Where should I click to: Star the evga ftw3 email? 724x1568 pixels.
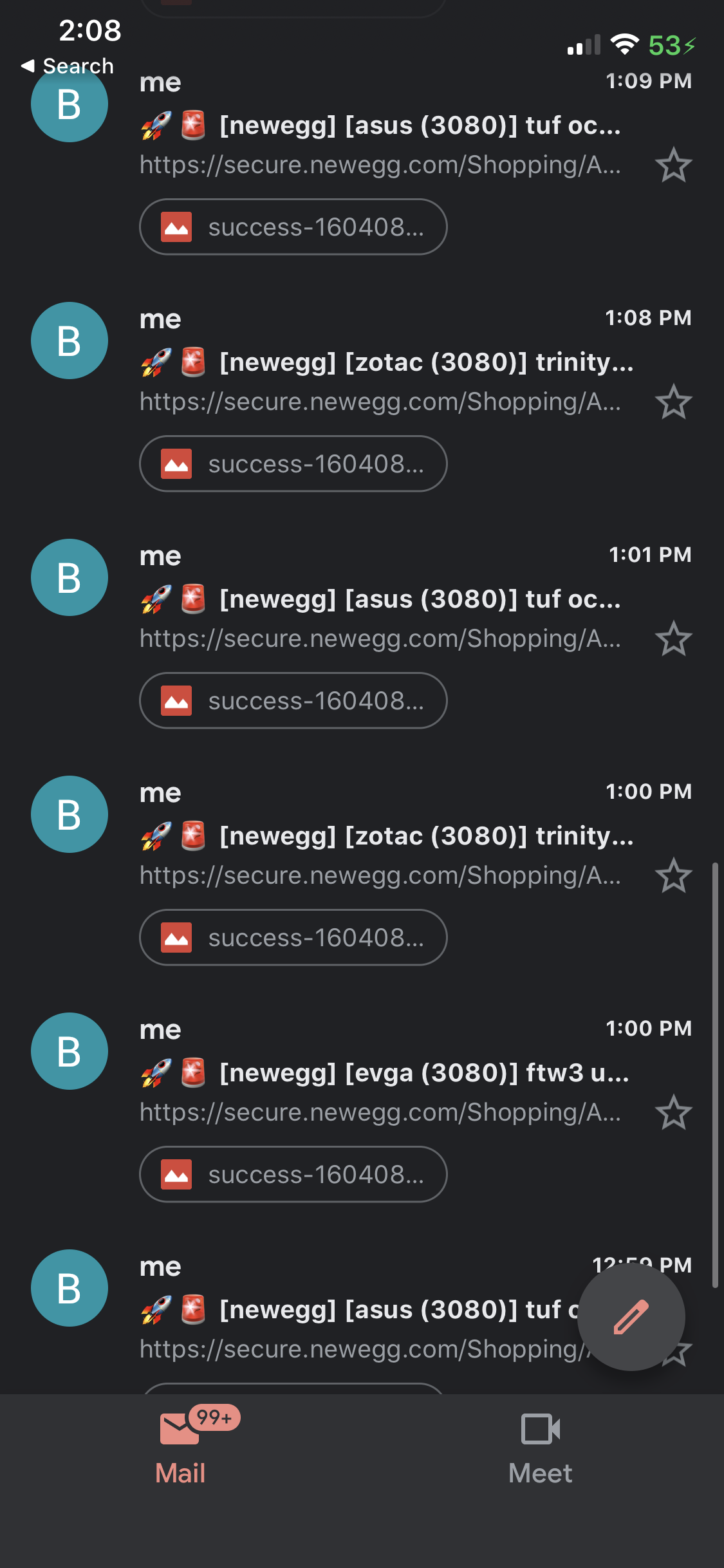tap(673, 1112)
